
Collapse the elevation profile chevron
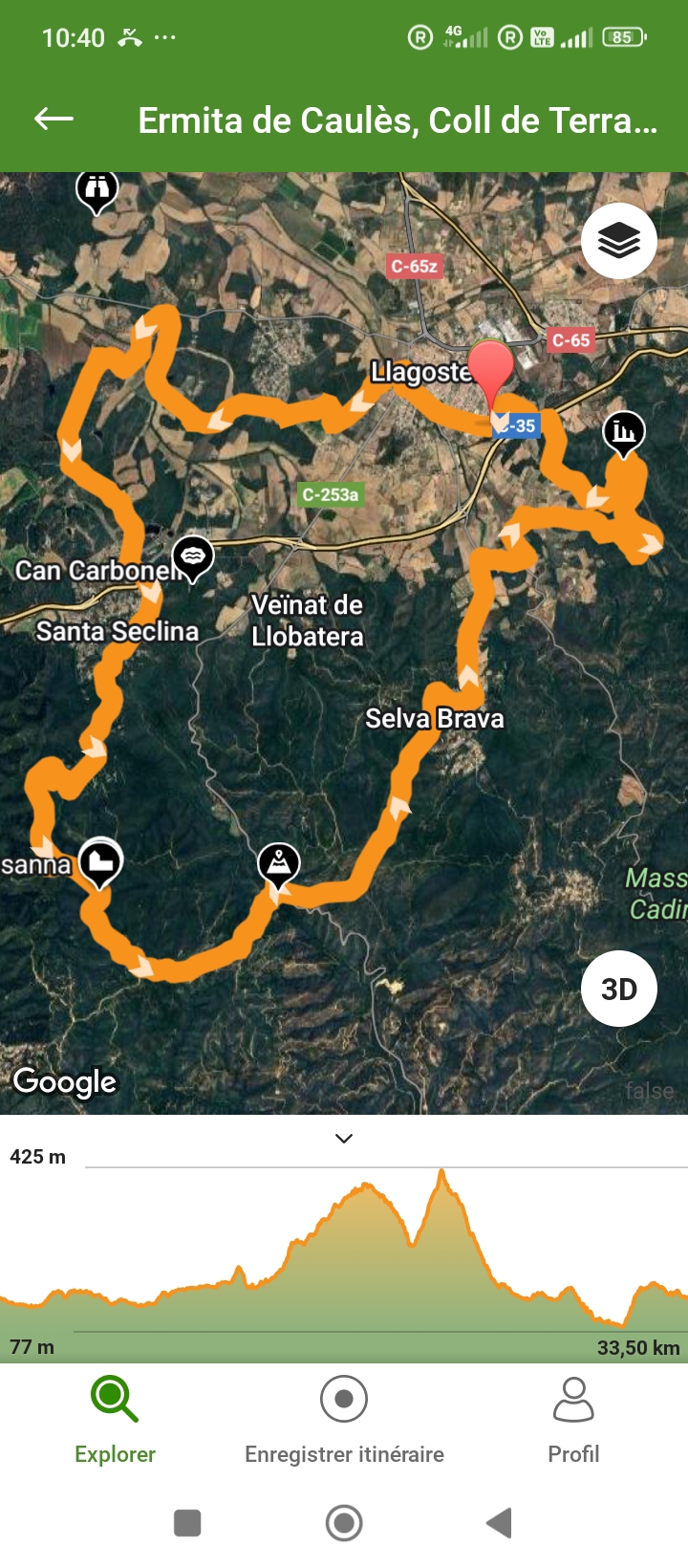[x=344, y=1138]
